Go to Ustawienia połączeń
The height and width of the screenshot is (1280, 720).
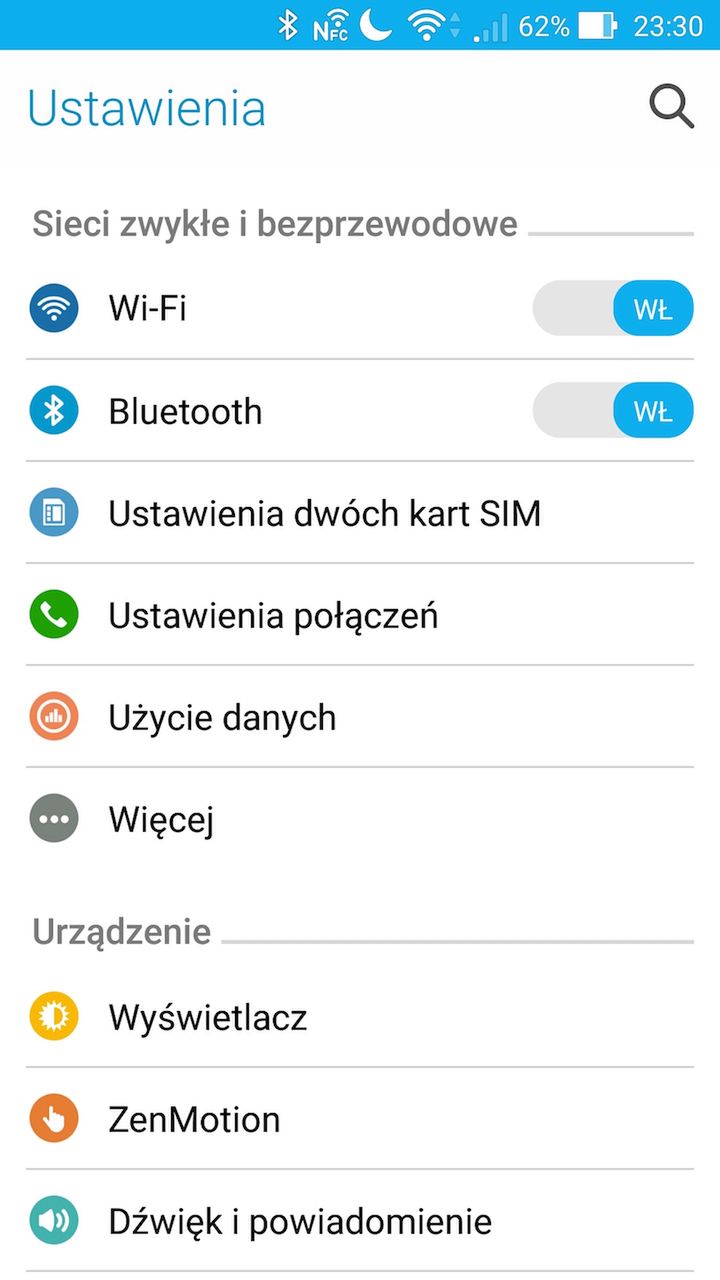(273, 615)
